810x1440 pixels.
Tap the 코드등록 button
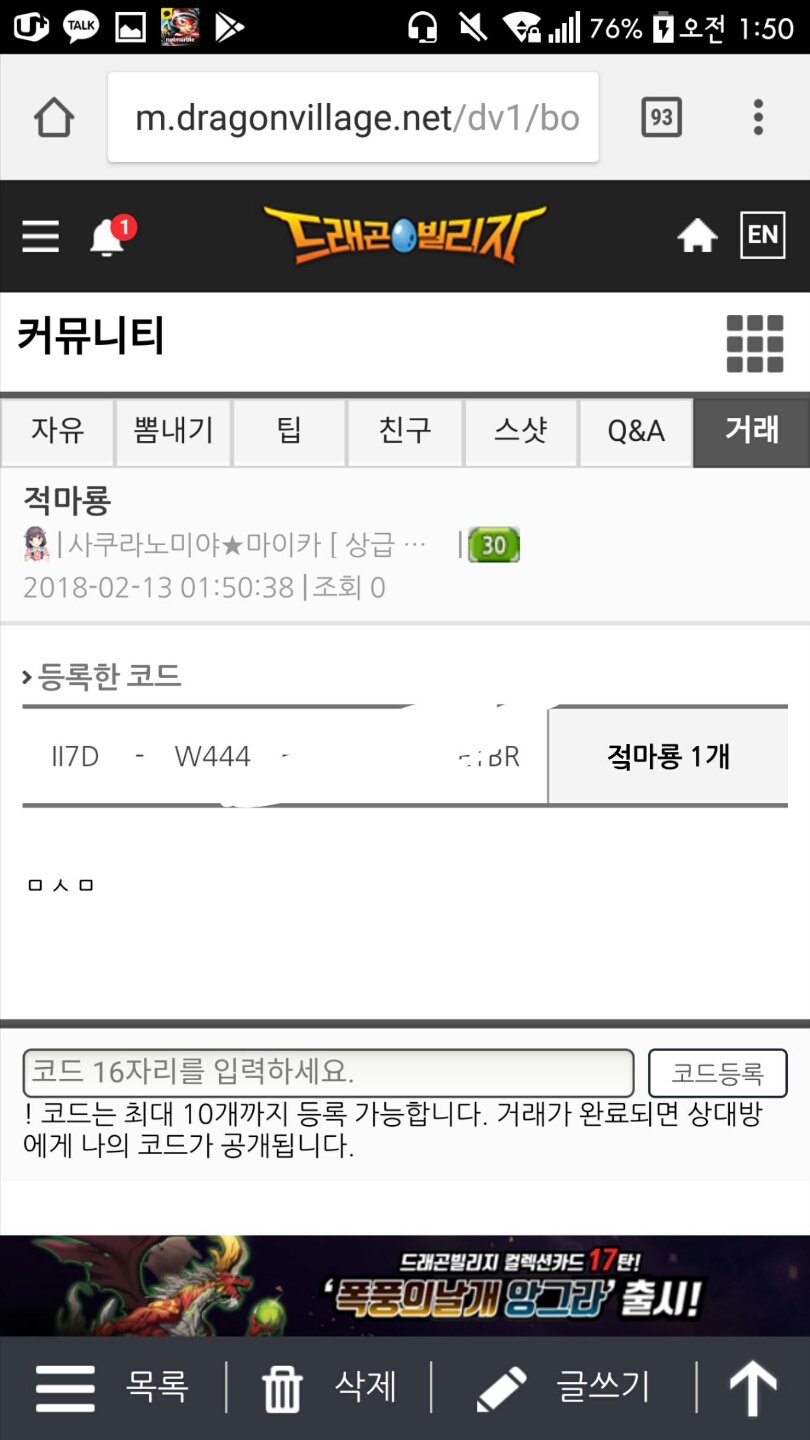coord(717,1073)
